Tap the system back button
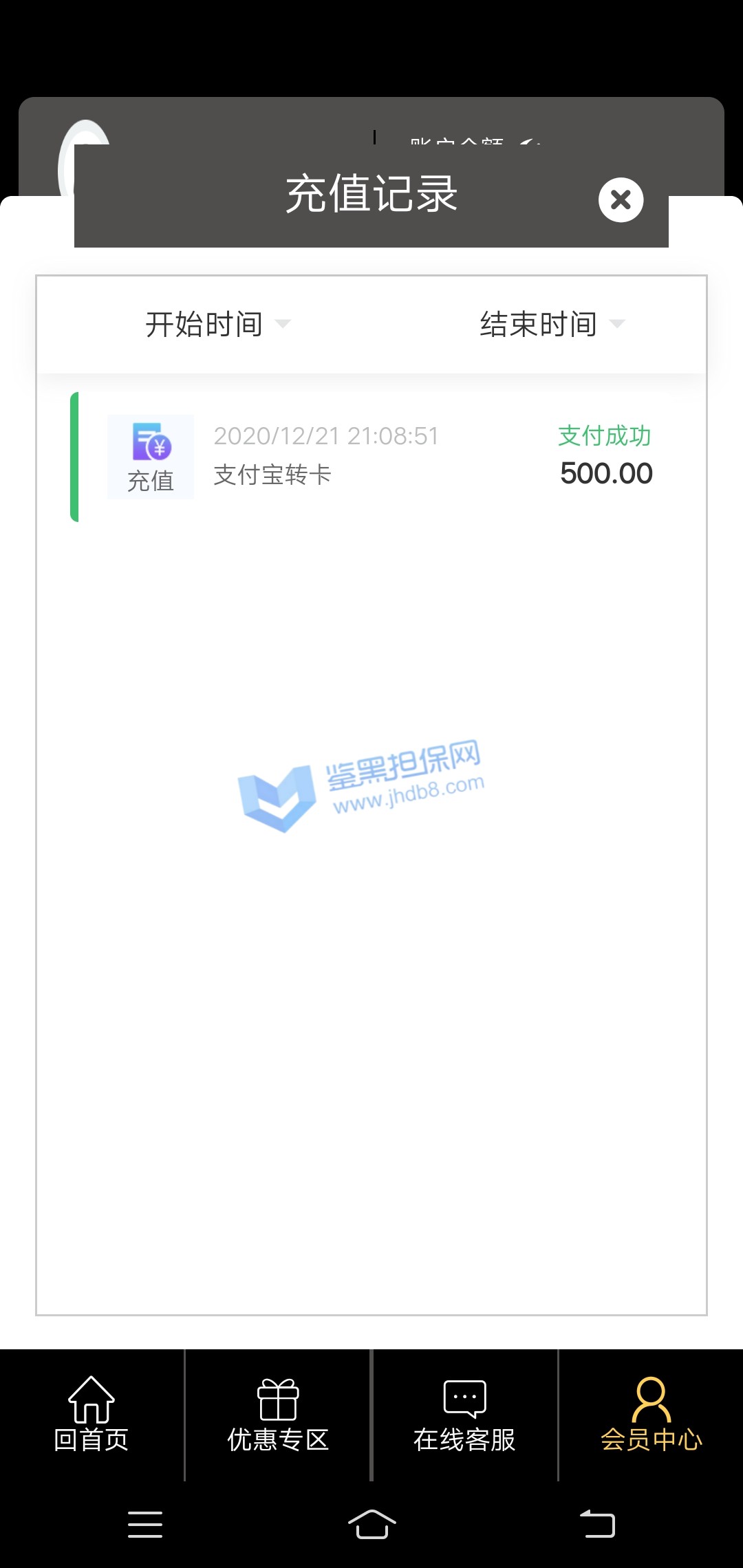This screenshot has height=1568, width=743. point(597,1524)
